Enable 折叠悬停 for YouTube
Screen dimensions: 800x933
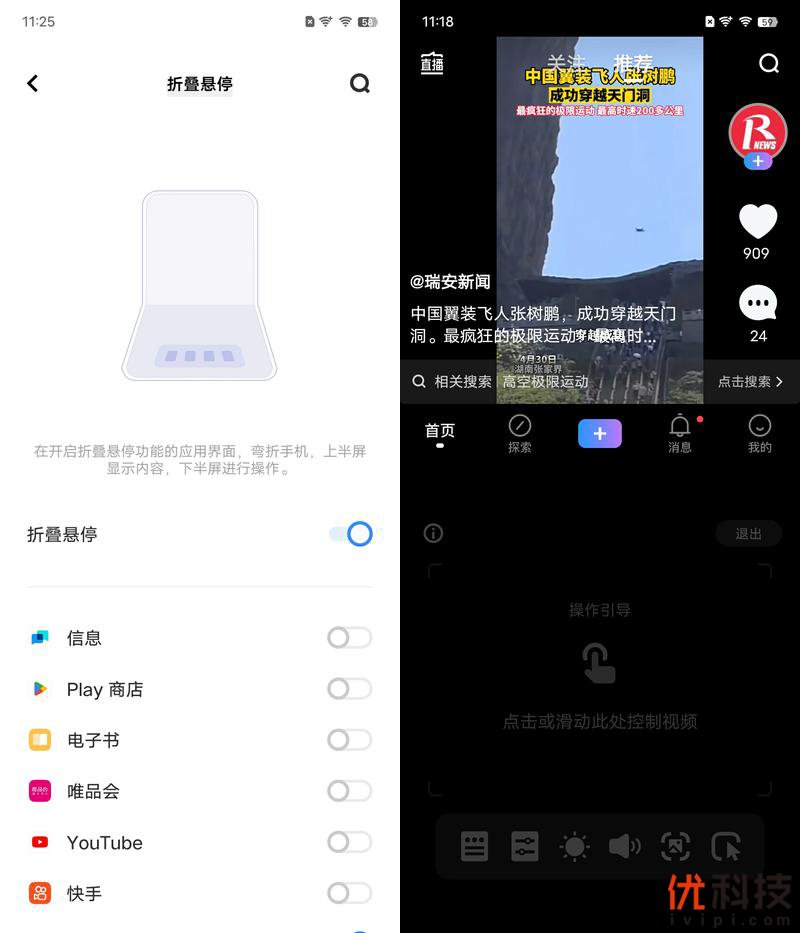349,842
